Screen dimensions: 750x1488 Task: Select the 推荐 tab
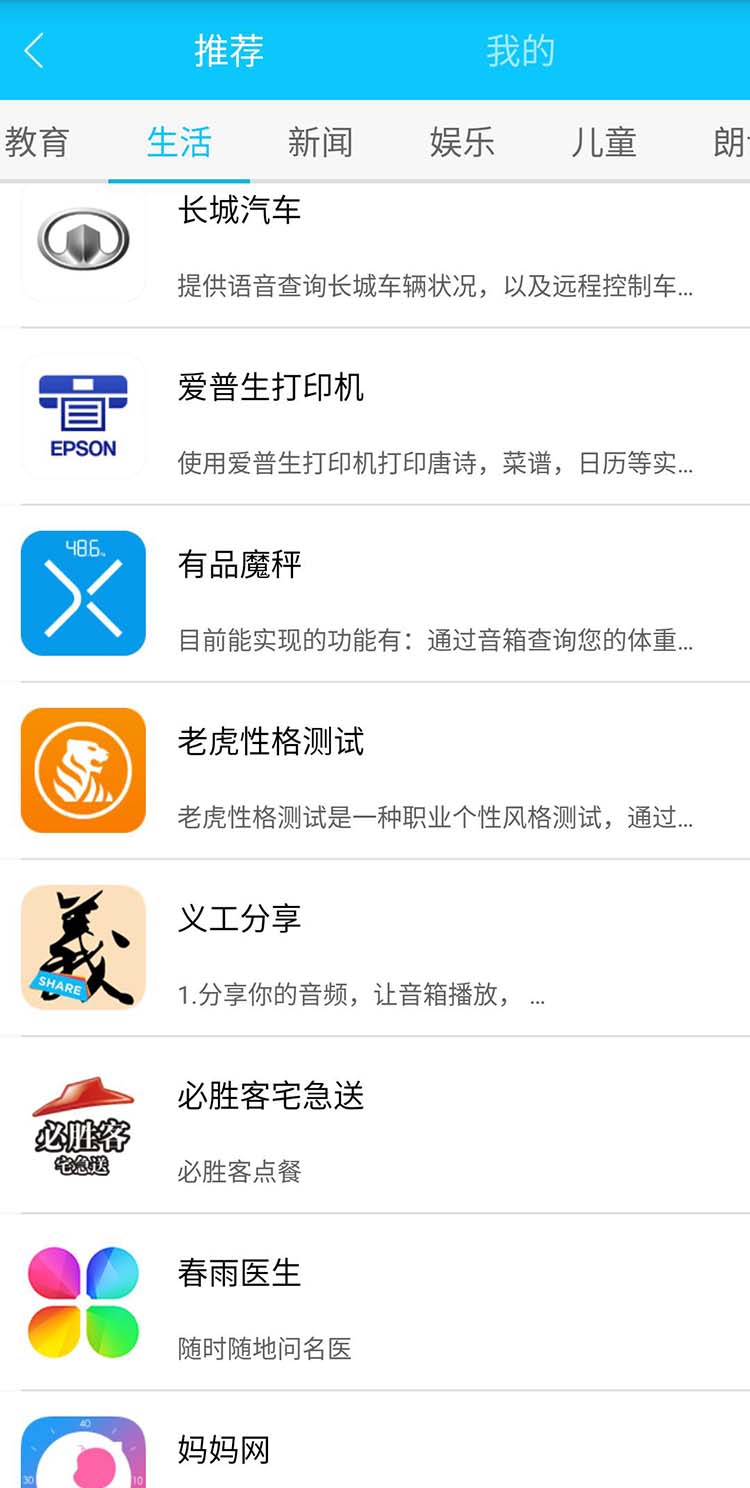pyautogui.click(x=229, y=51)
